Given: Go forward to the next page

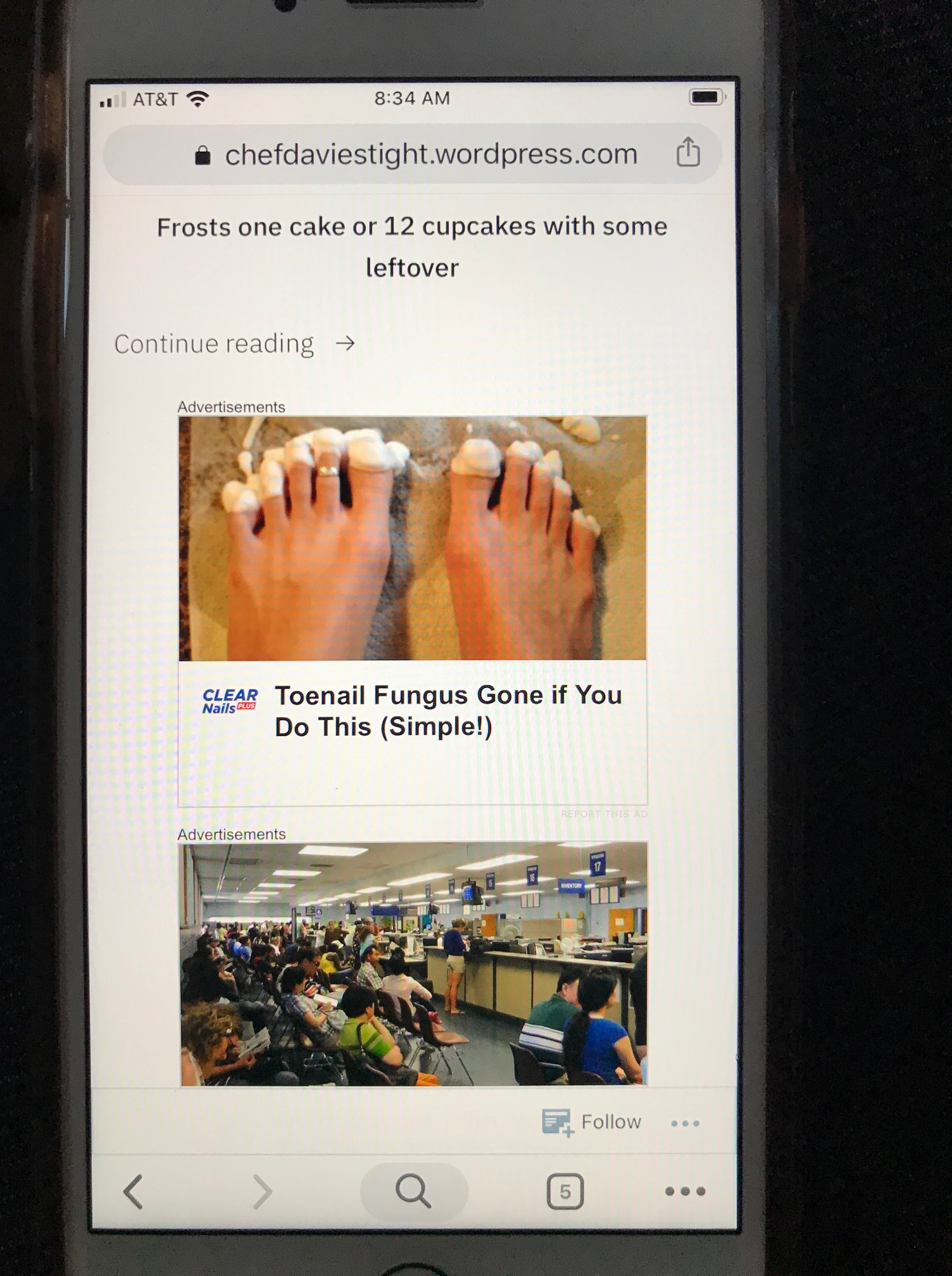Looking at the screenshot, I should click(262, 1191).
